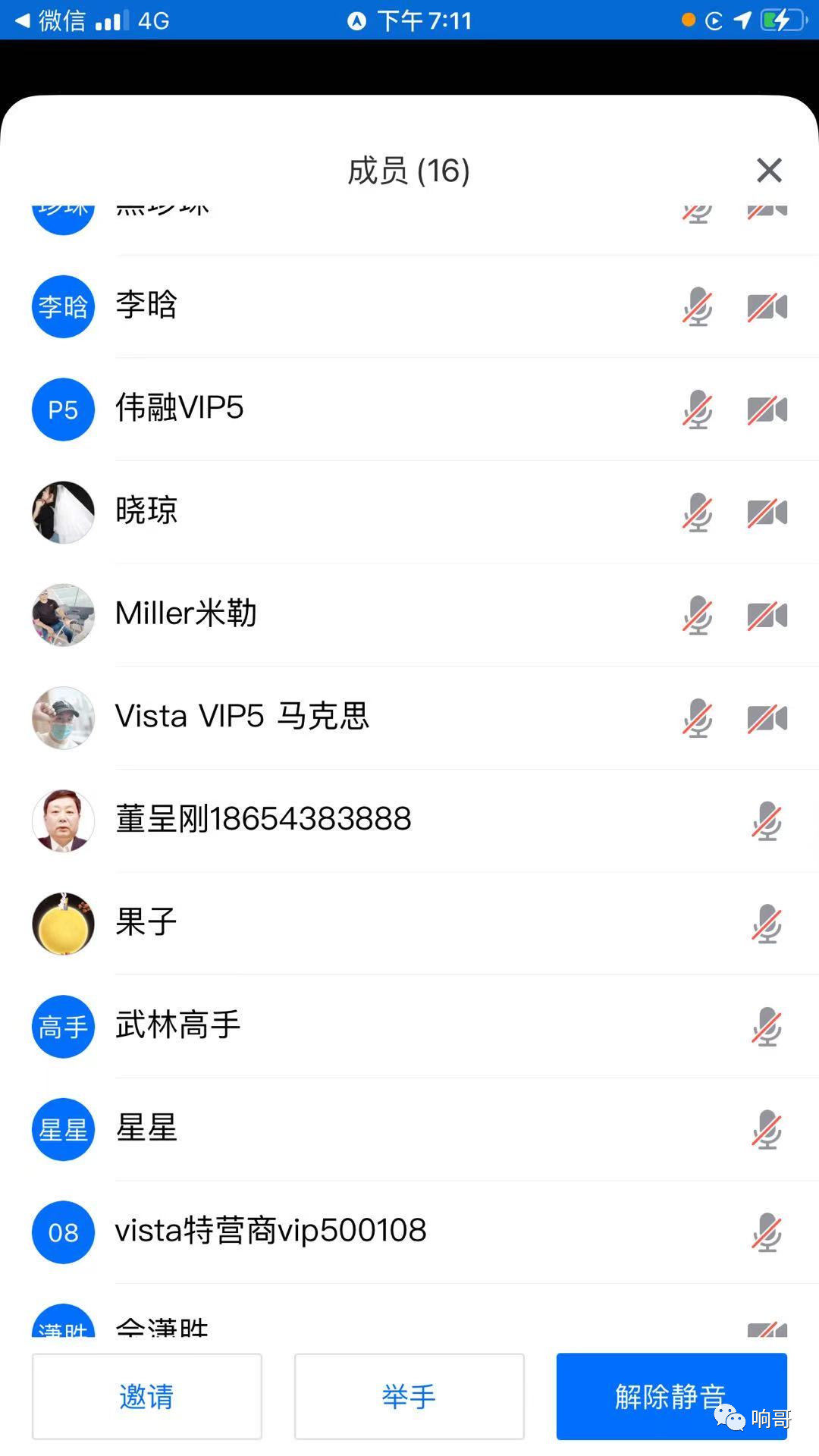Click Miller米勒's avatar picture
This screenshot has height=1456, width=819.
click(63, 616)
